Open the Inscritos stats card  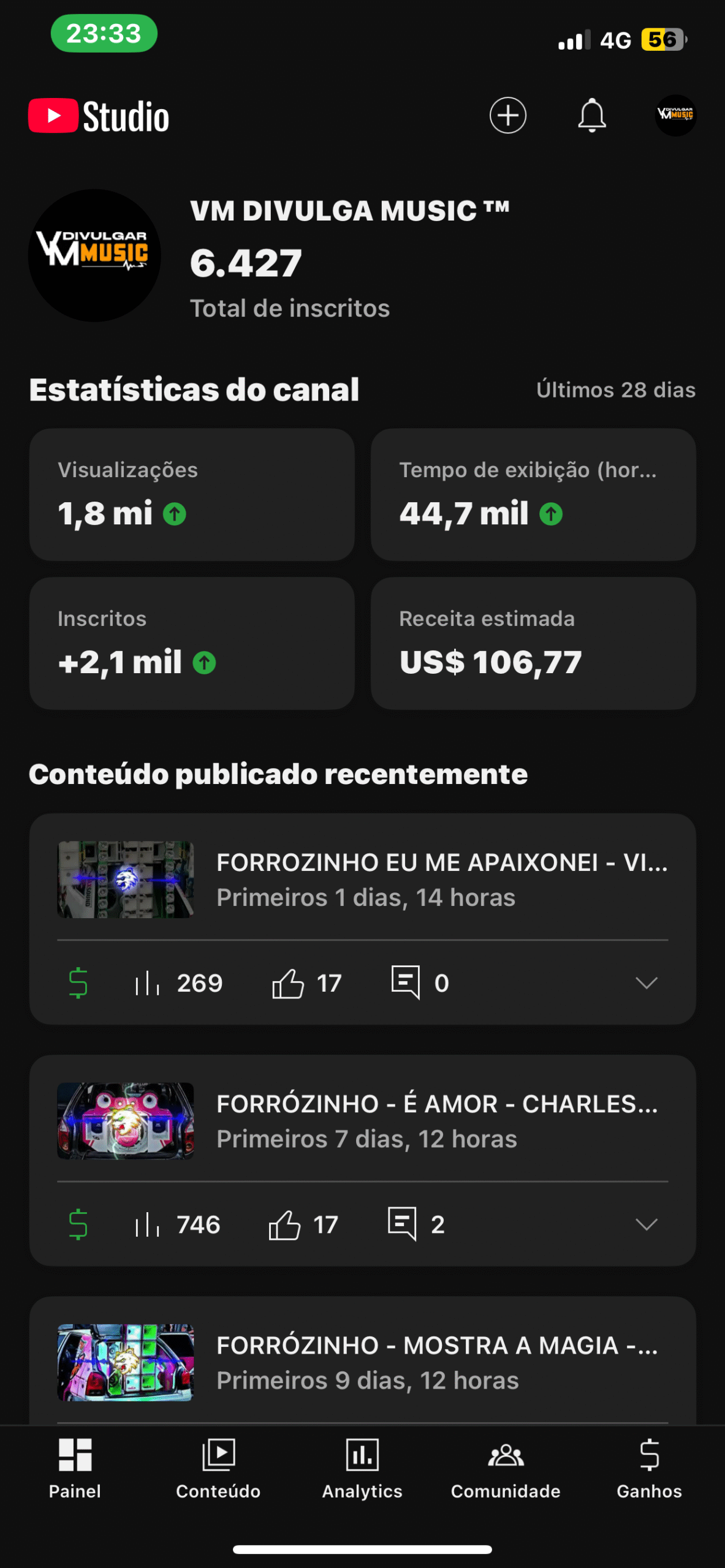[191, 643]
